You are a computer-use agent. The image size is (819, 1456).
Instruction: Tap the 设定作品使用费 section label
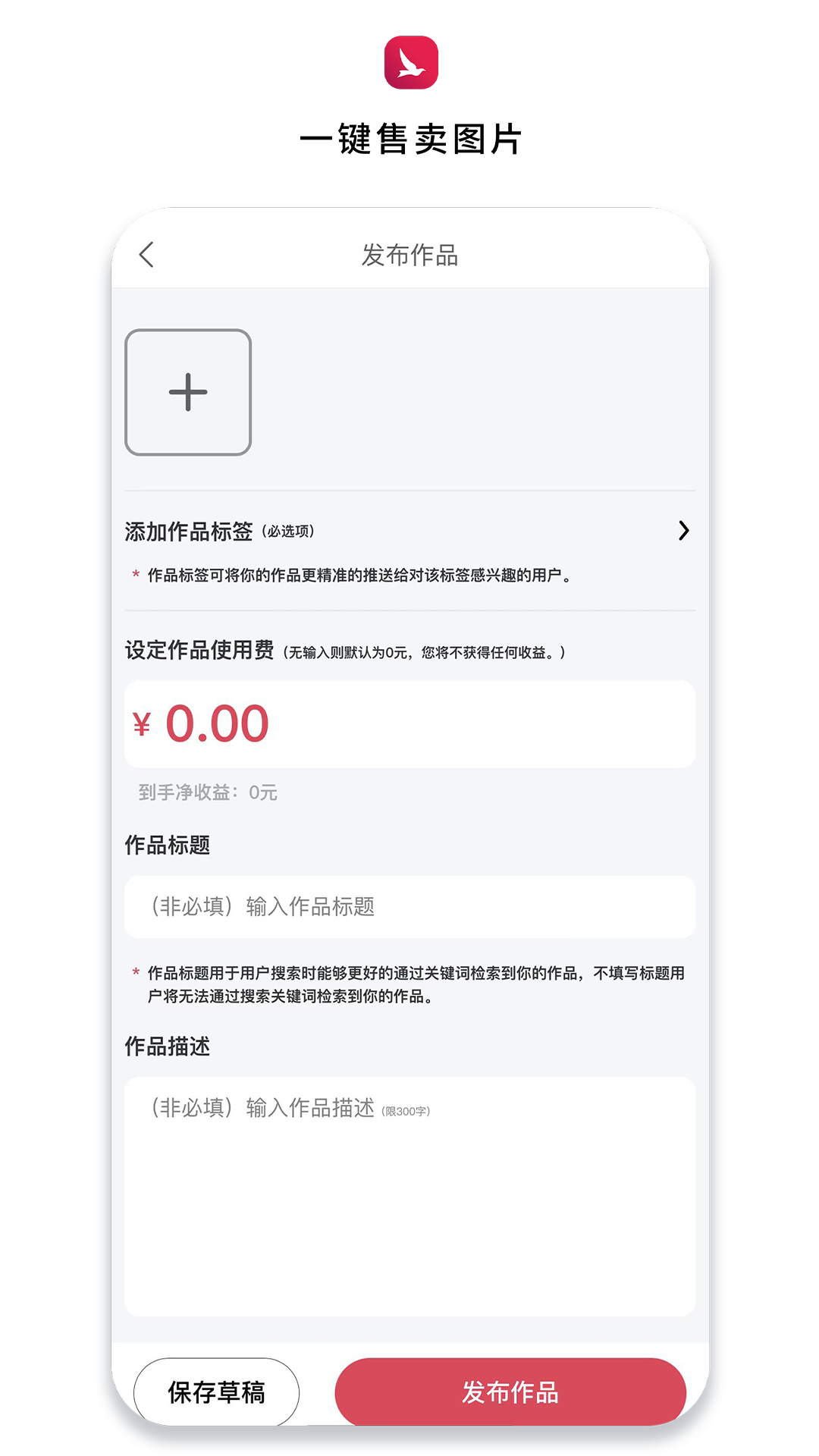(x=200, y=650)
